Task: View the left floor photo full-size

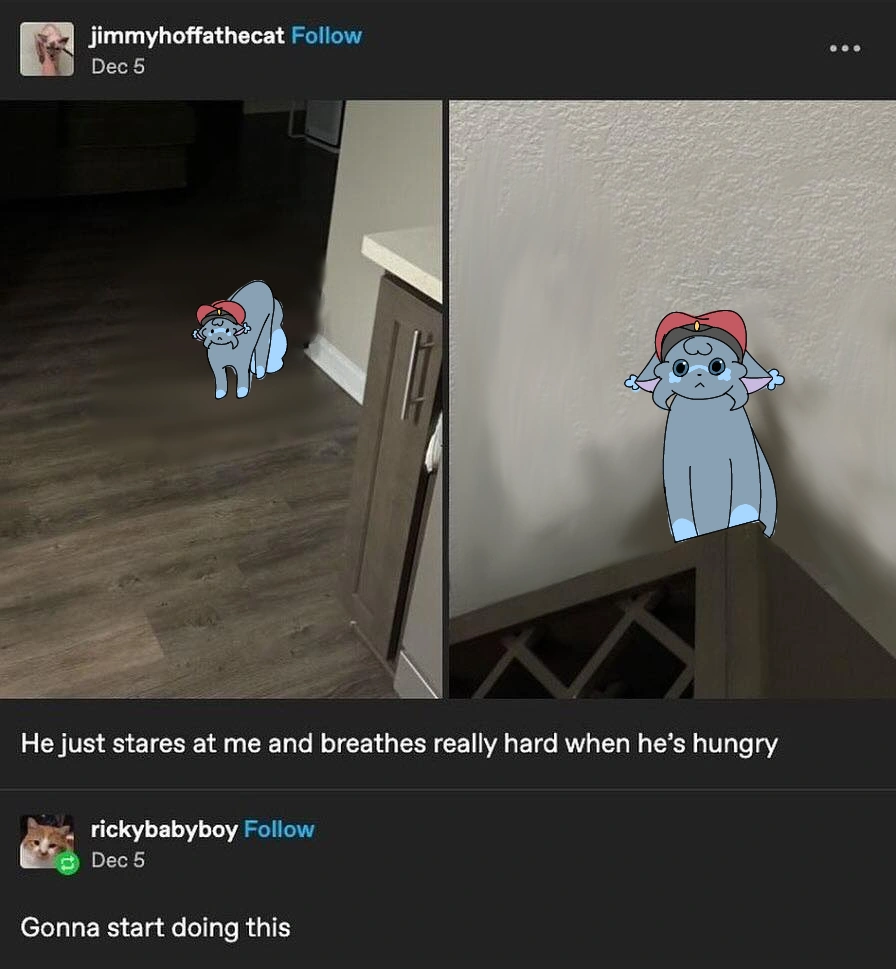Action: click(220, 400)
